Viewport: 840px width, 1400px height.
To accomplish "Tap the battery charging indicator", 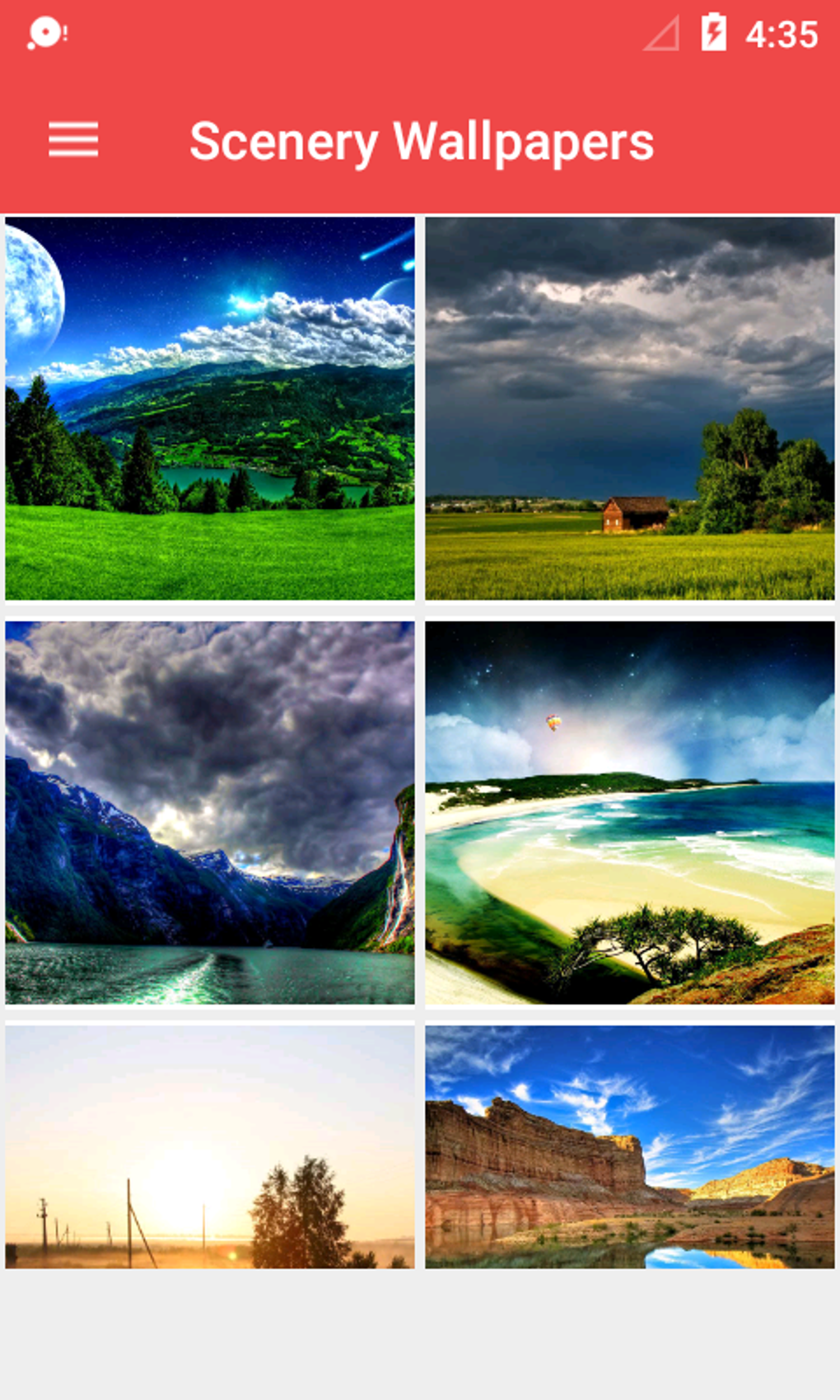I will [x=713, y=30].
